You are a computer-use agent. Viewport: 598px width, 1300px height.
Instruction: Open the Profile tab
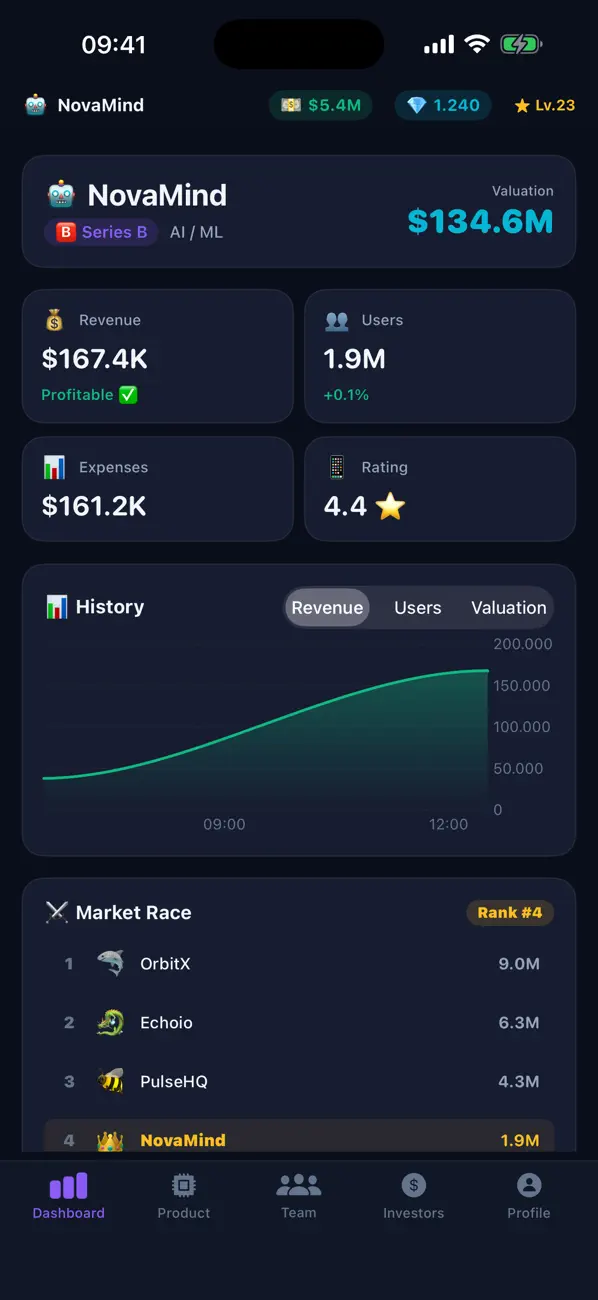click(528, 1196)
